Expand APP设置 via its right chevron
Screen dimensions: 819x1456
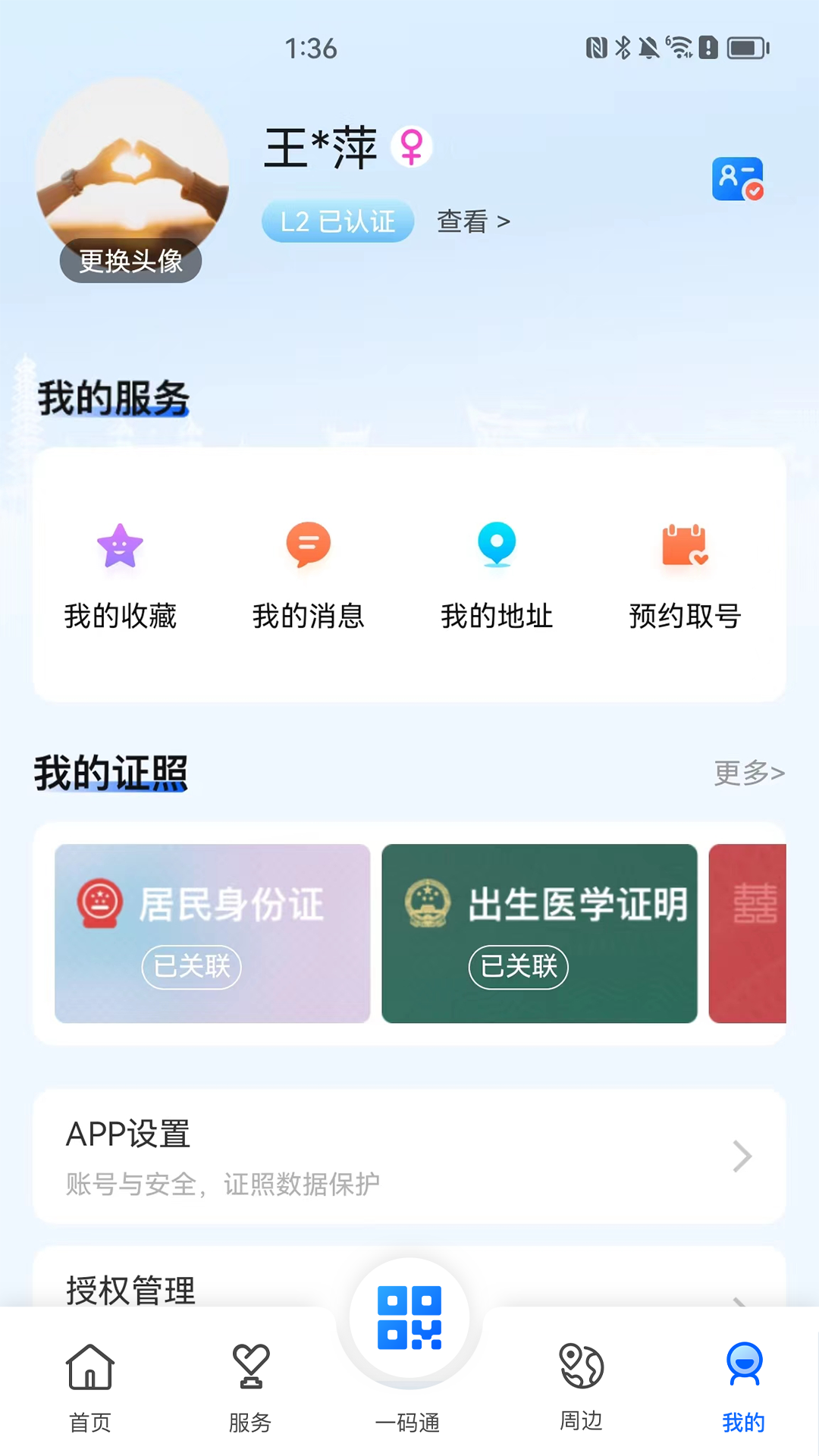(x=742, y=1156)
